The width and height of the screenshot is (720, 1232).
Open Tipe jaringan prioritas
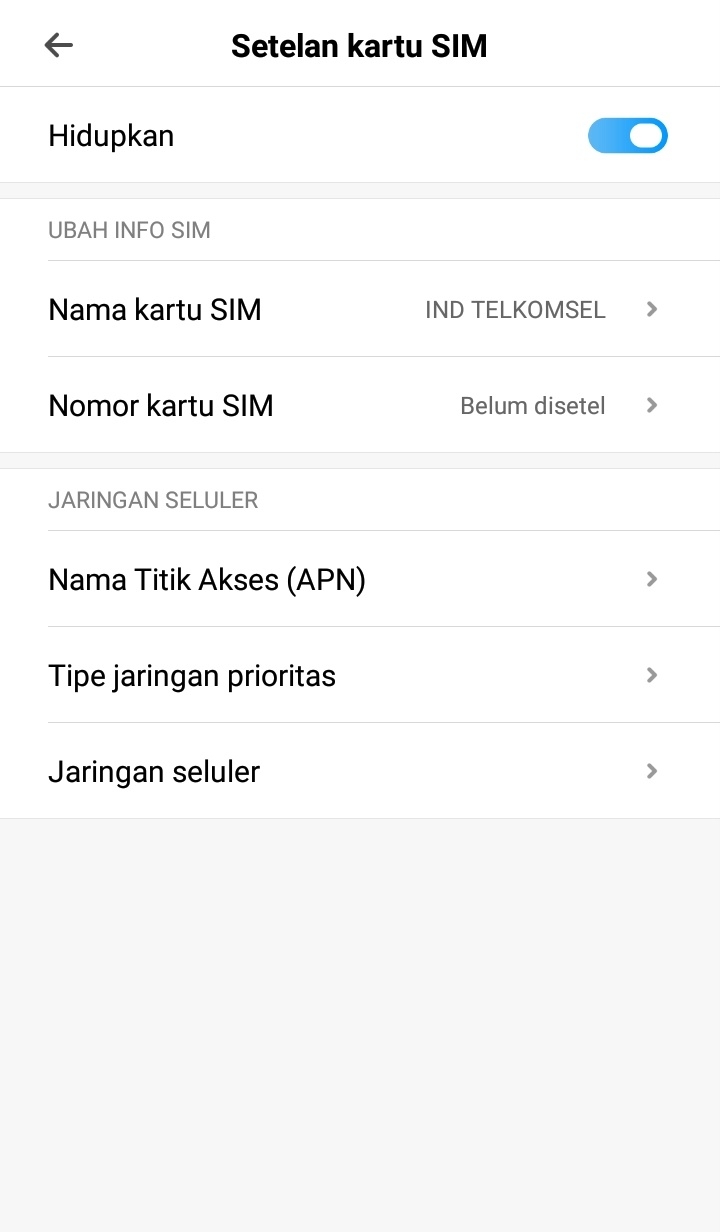360,676
